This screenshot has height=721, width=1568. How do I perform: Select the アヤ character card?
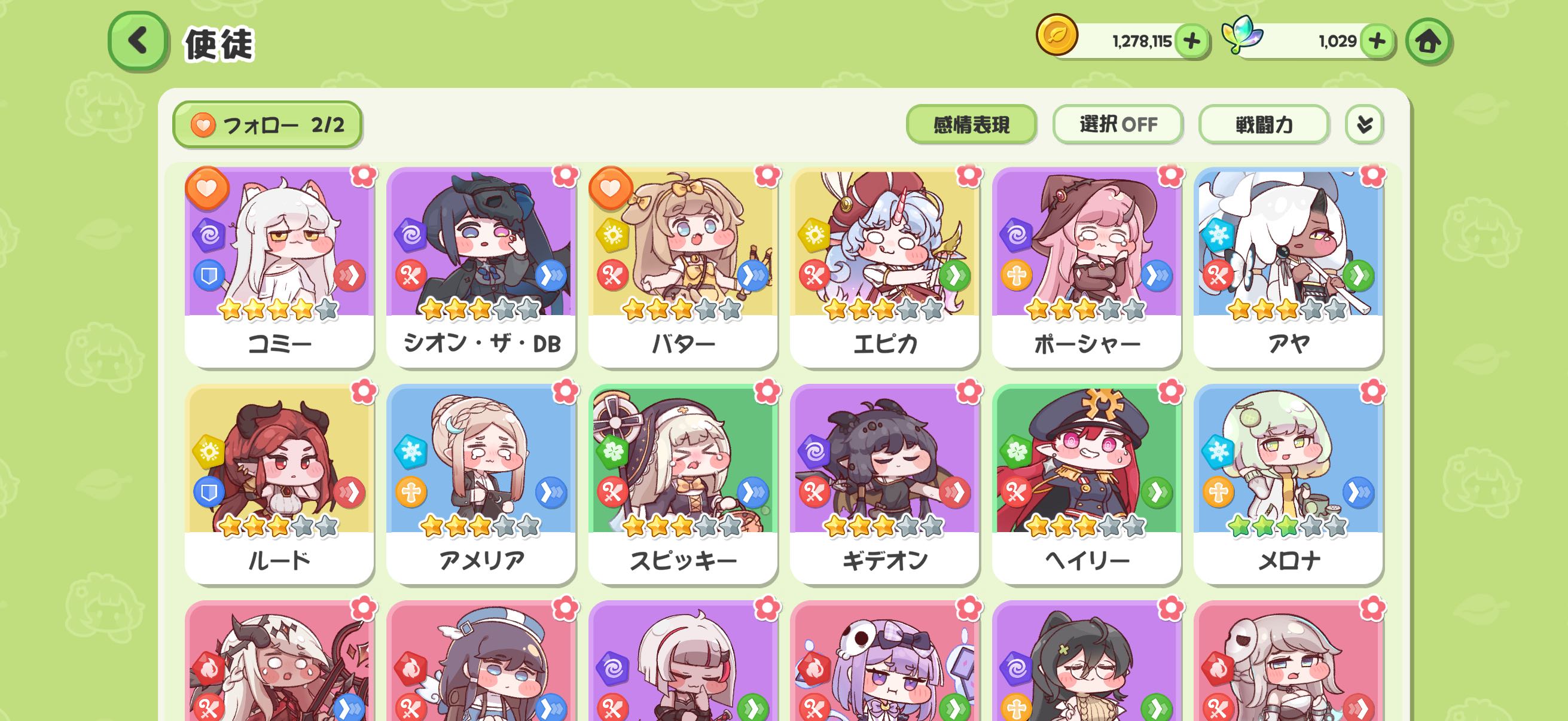pos(1289,268)
